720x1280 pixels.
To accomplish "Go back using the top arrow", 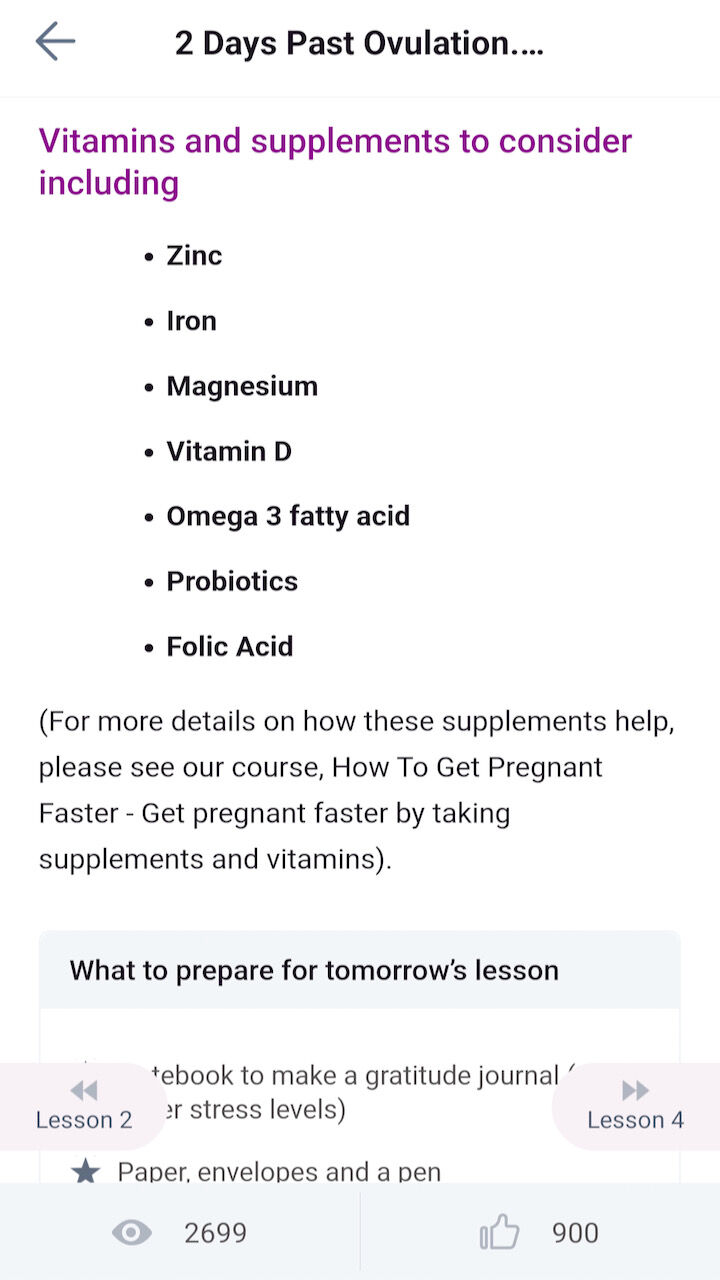I will pos(55,42).
